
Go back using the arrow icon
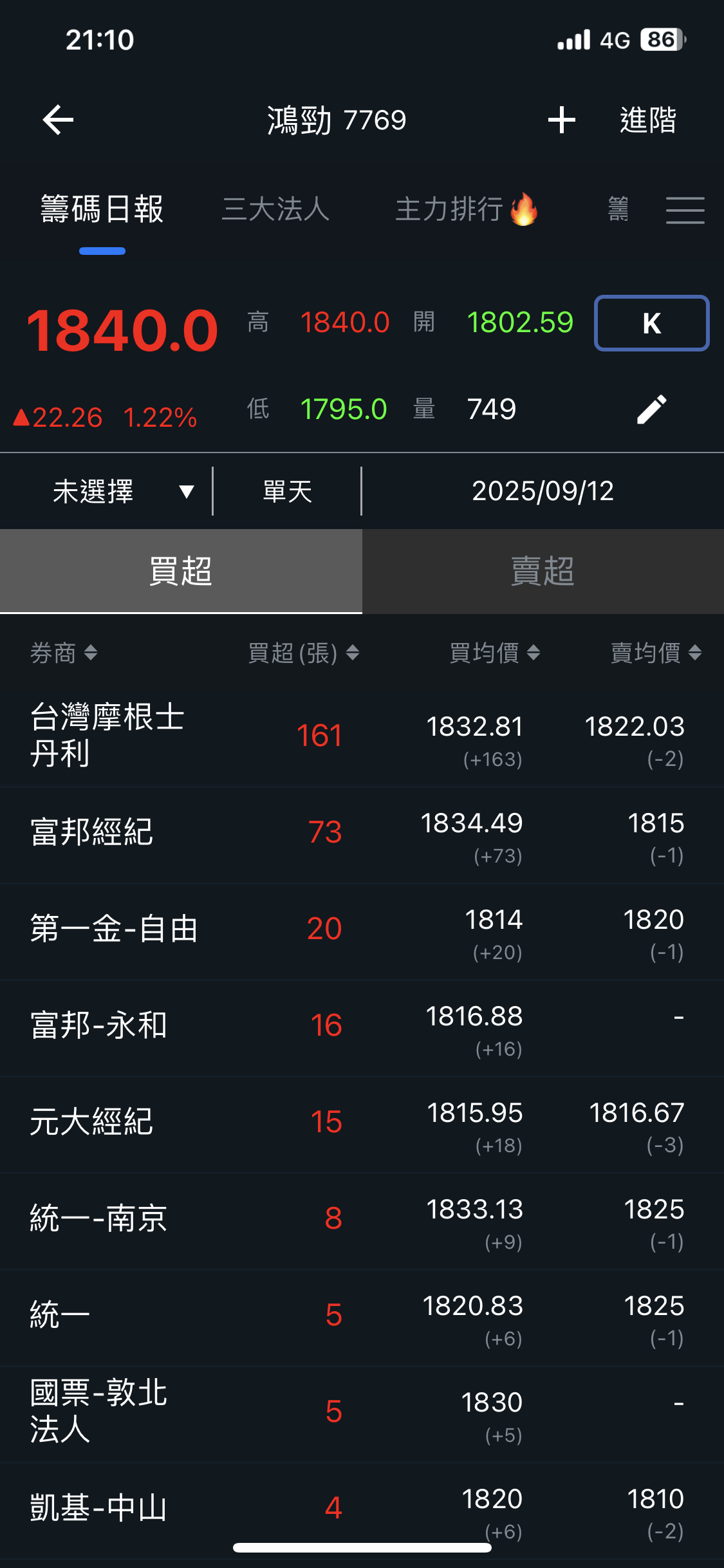(x=58, y=120)
